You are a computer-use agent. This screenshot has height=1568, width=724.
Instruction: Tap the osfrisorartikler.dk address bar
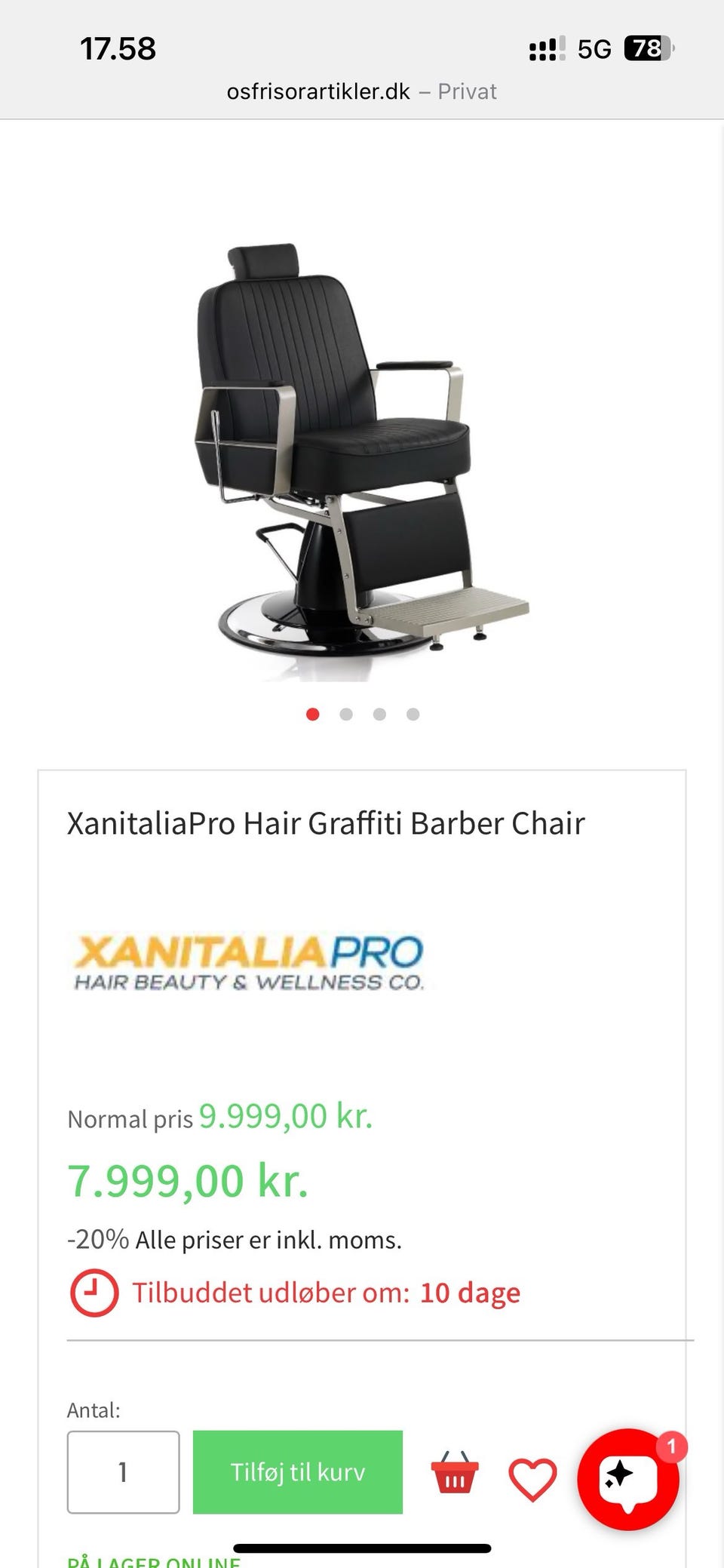360,92
